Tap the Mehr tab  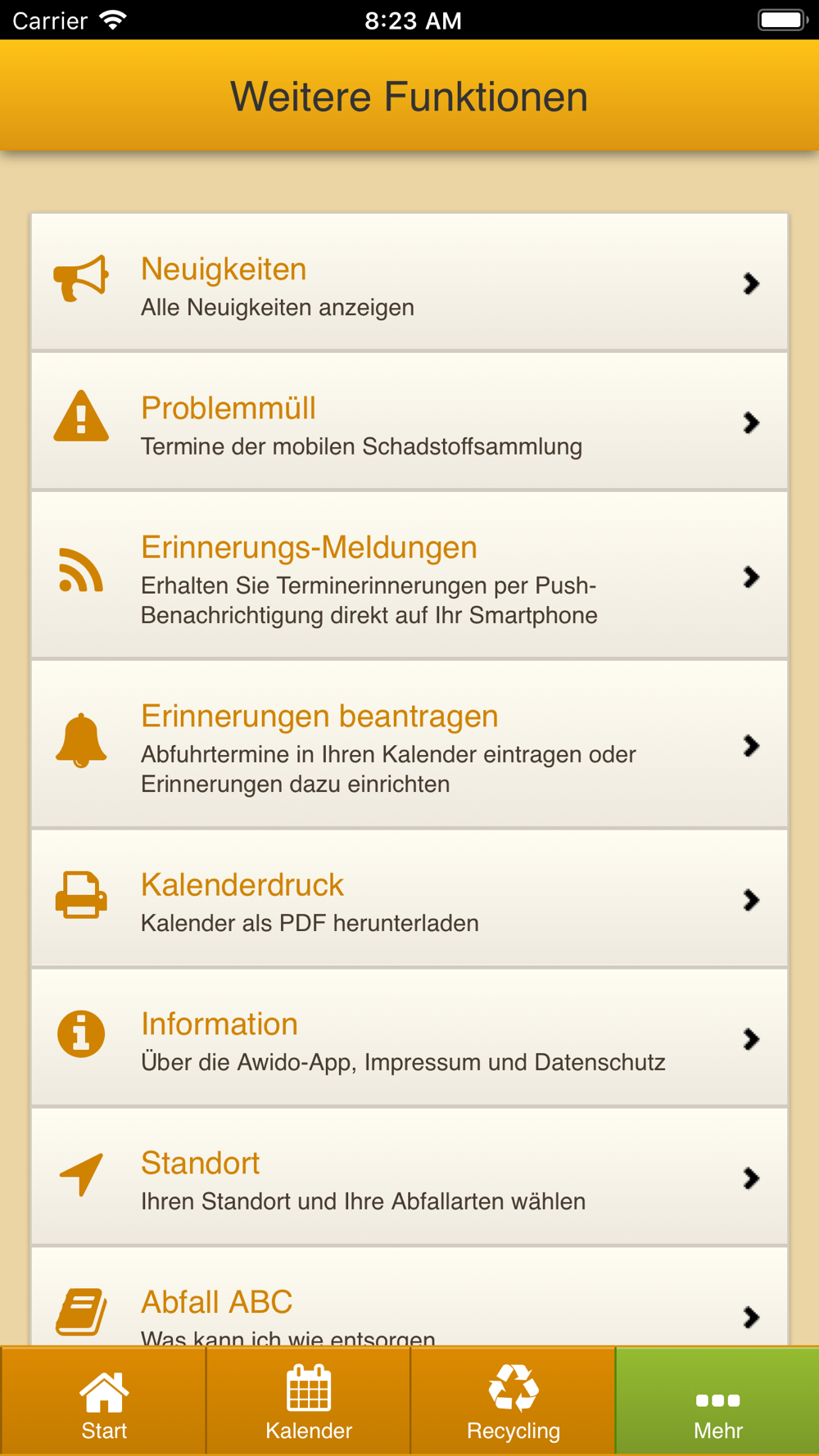717,1401
